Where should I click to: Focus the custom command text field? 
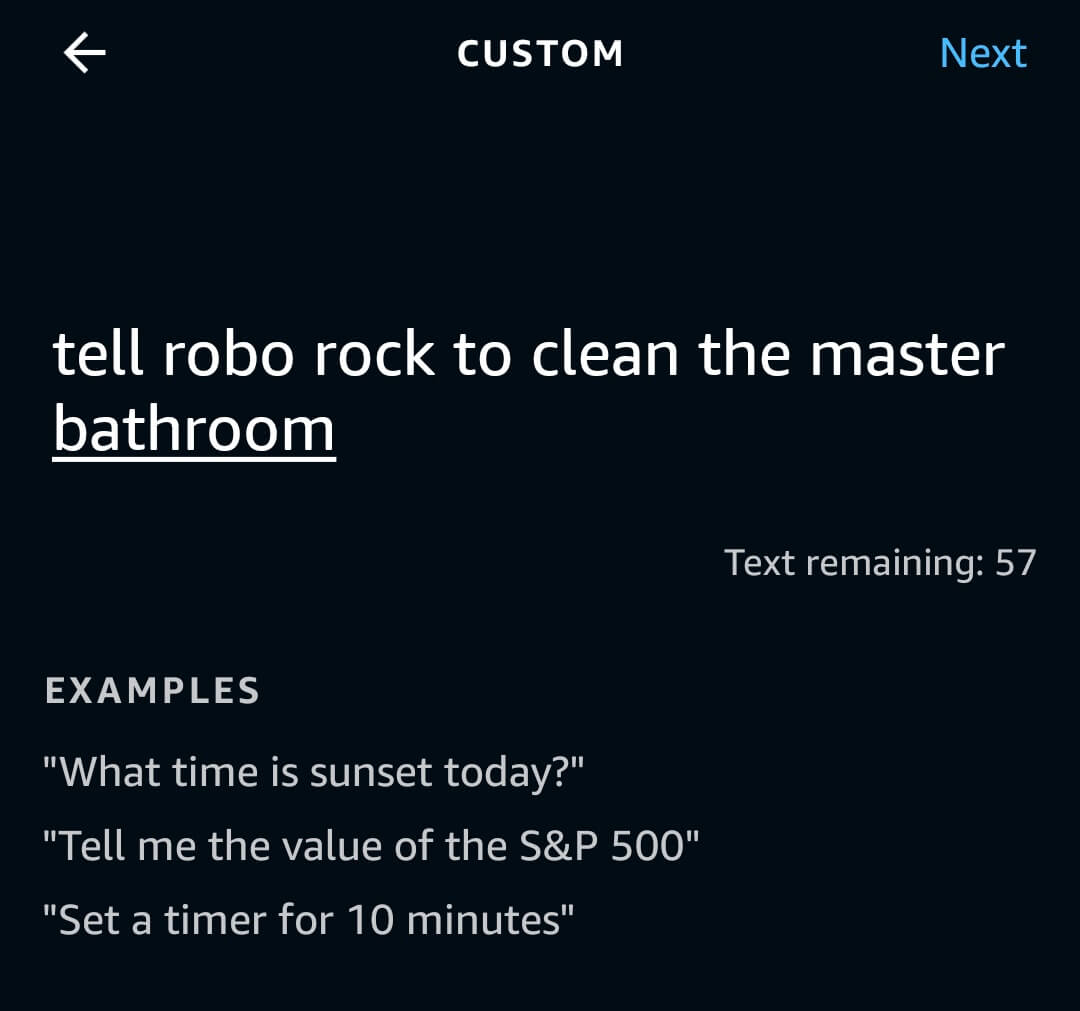point(528,392)
